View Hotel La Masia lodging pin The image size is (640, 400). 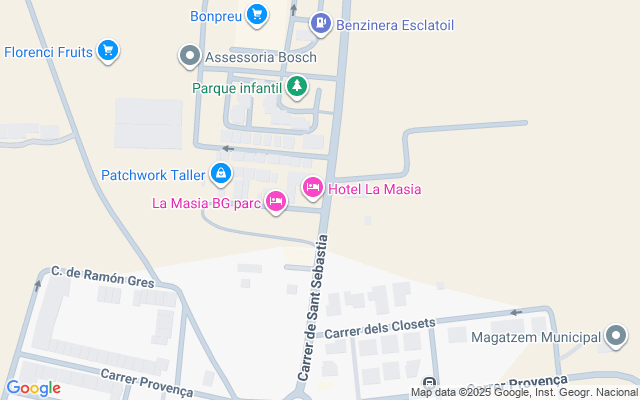click(313, 188)
